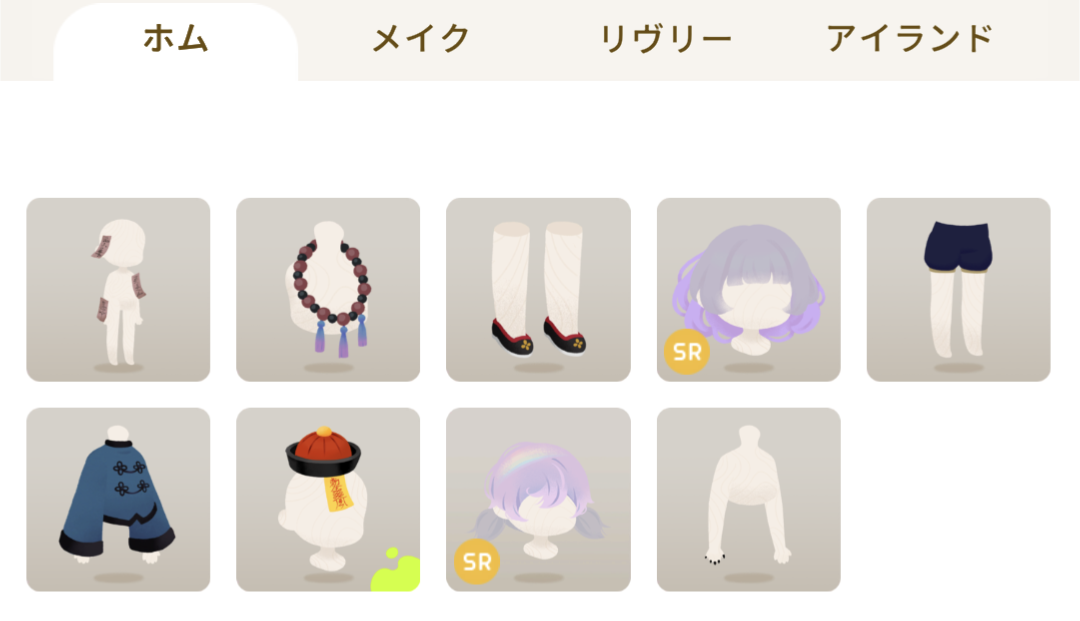Choose the blue Chinese-style jacket
This screenshot has width=1080, height=621.
point(118,499)
